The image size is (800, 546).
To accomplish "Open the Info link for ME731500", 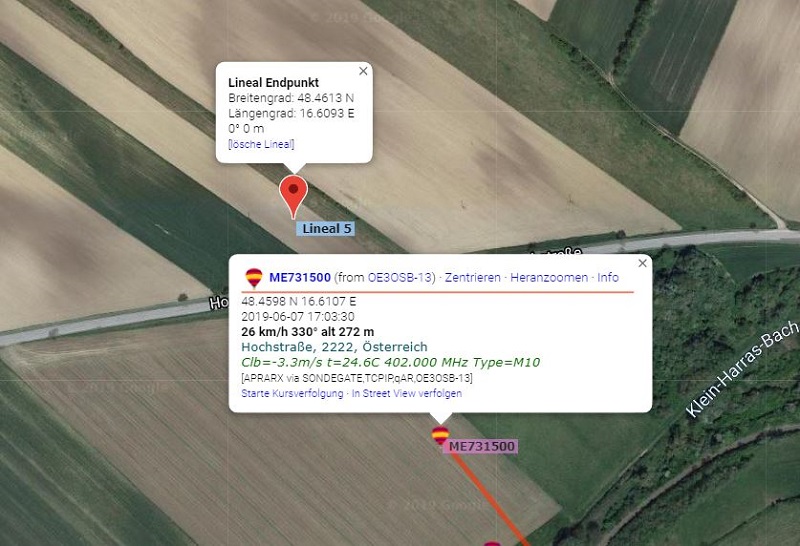I will coord(608,277).
